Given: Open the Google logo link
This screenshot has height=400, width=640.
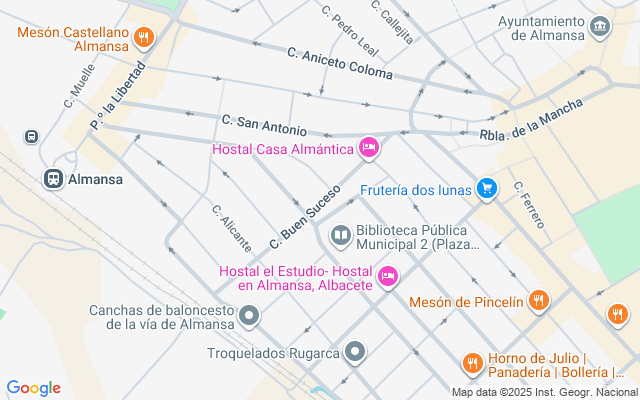Looking at the screenshot, I should tap(33, 388).
